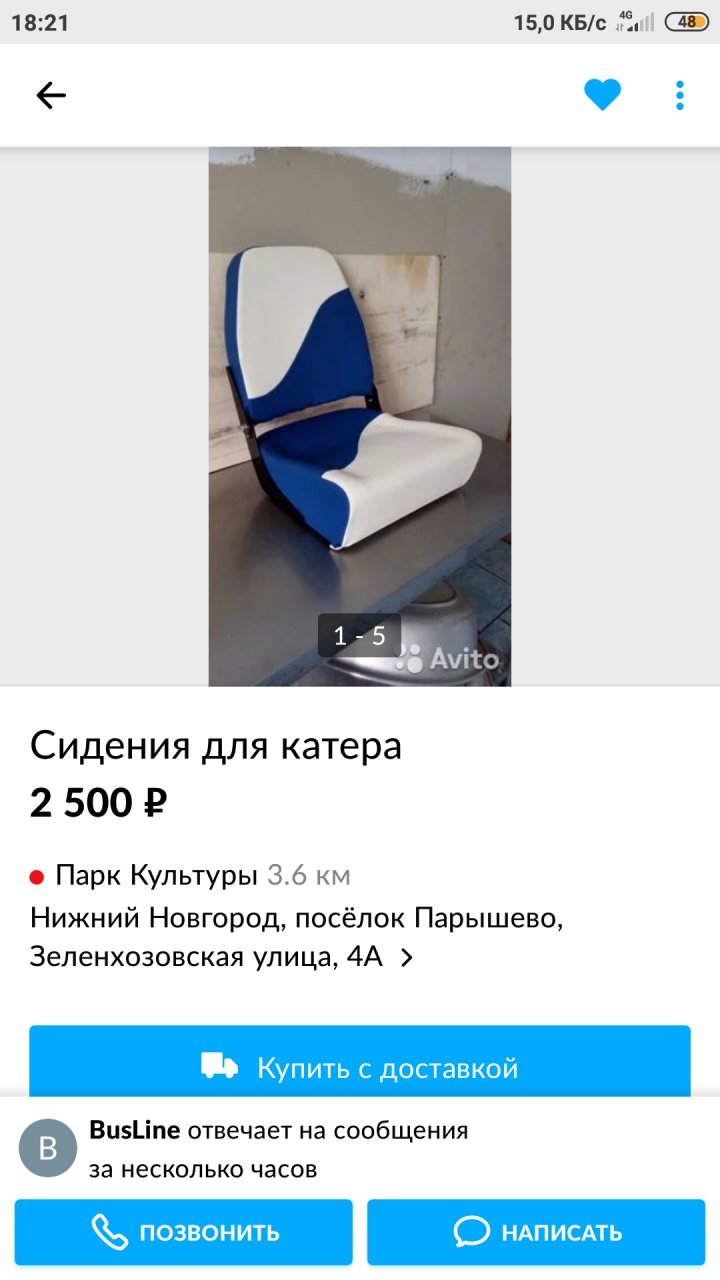This screenshot has width=720, height=1280.
Task: Message the seller with Написать
Action: click(537, 1232)
